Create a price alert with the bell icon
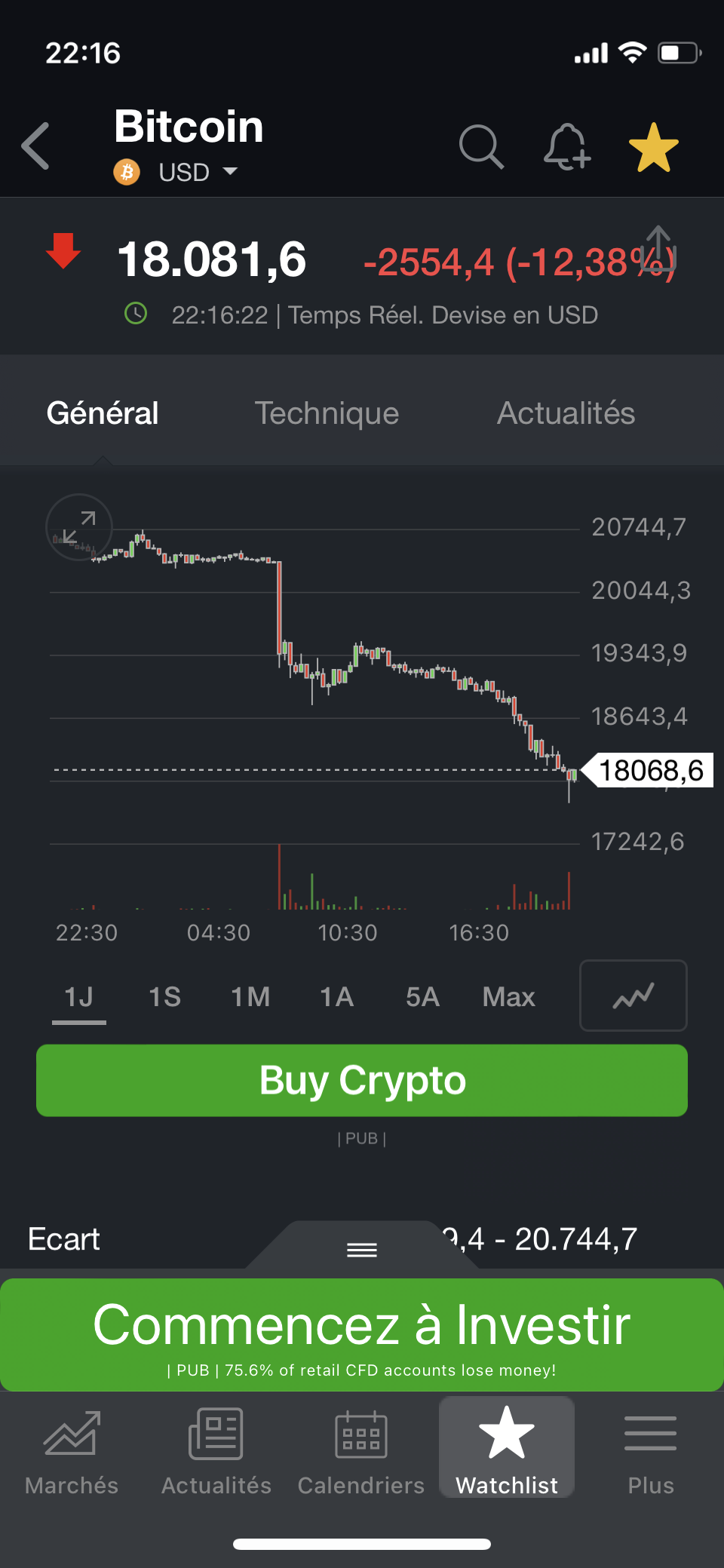Viewport: 724px width, 1568px height. 566,146
